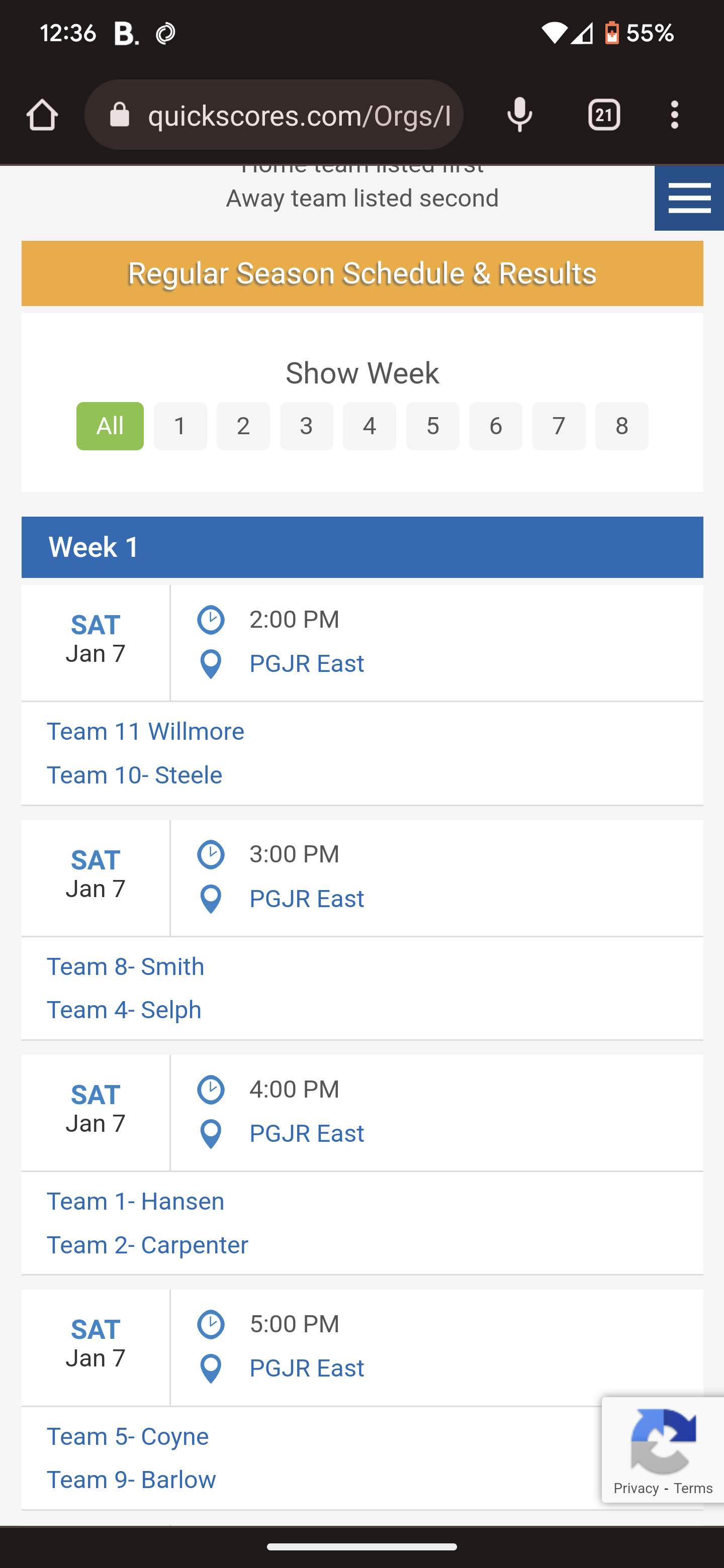The height and width of the screenshot is (1568, 724).
Task: Open the Team 8- Smith link
Action: [125, 966]
